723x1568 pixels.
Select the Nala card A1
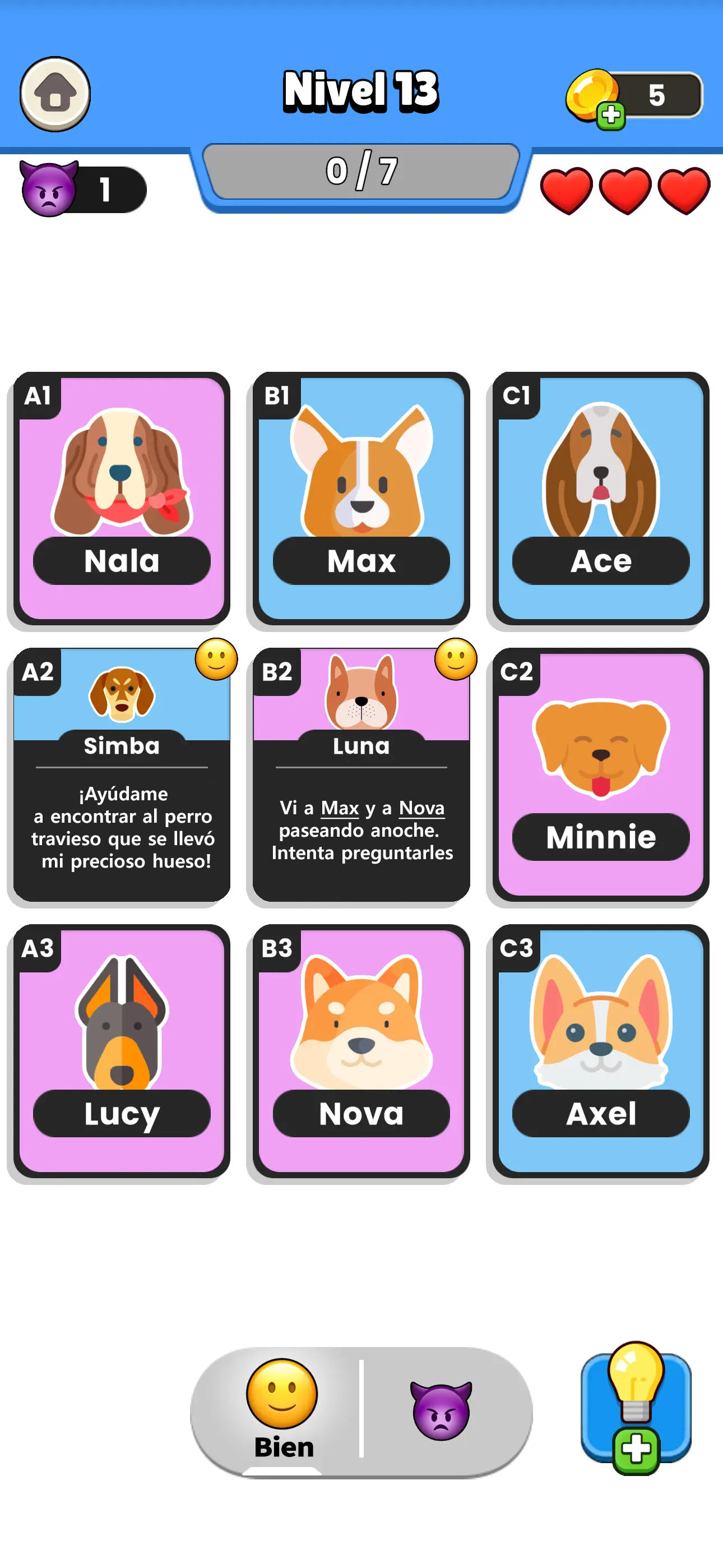[121, 498]
